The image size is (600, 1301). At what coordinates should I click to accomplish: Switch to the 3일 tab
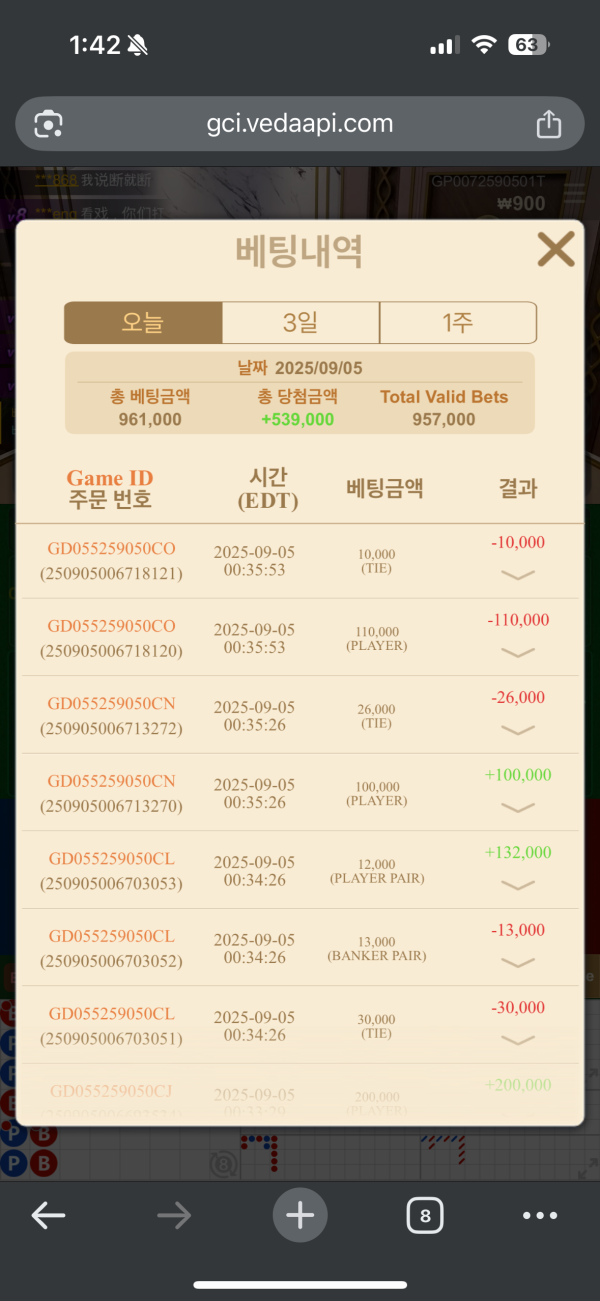pos(300,323)
